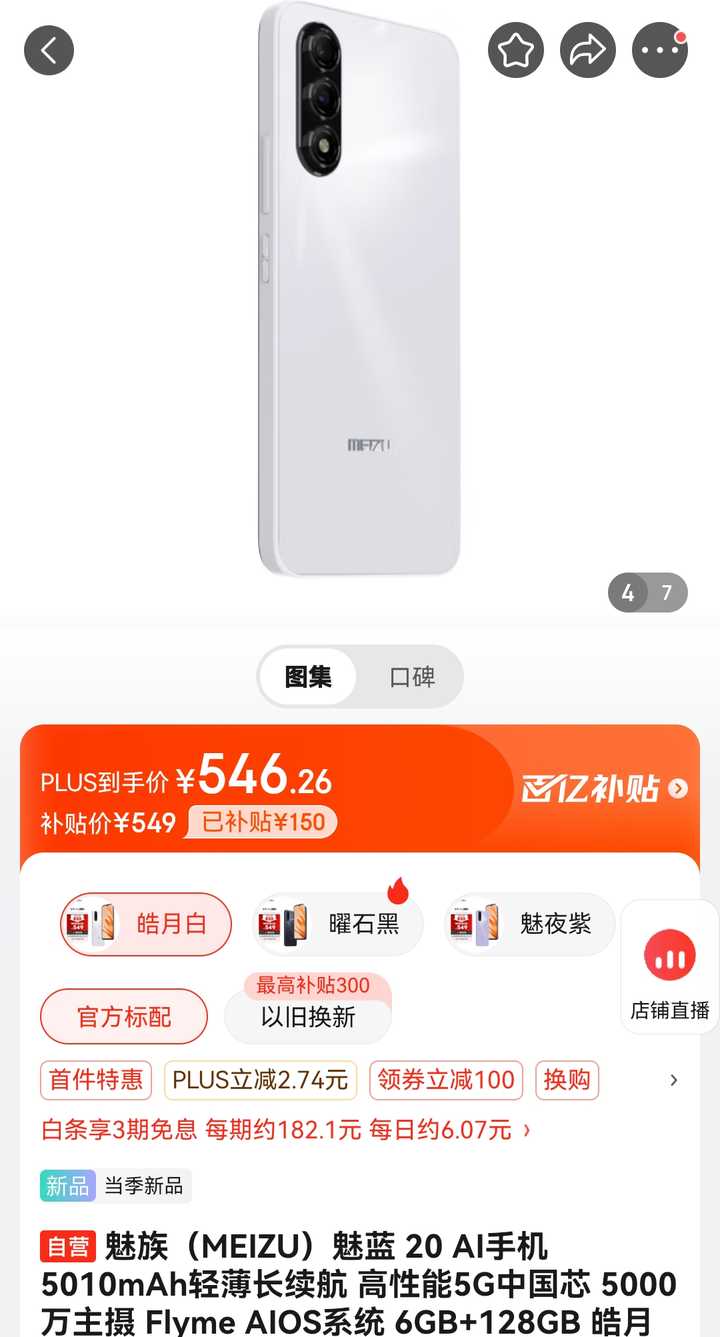Select the 曜石黑 color option
This screenshot has width=720, height=1337.
338,924
